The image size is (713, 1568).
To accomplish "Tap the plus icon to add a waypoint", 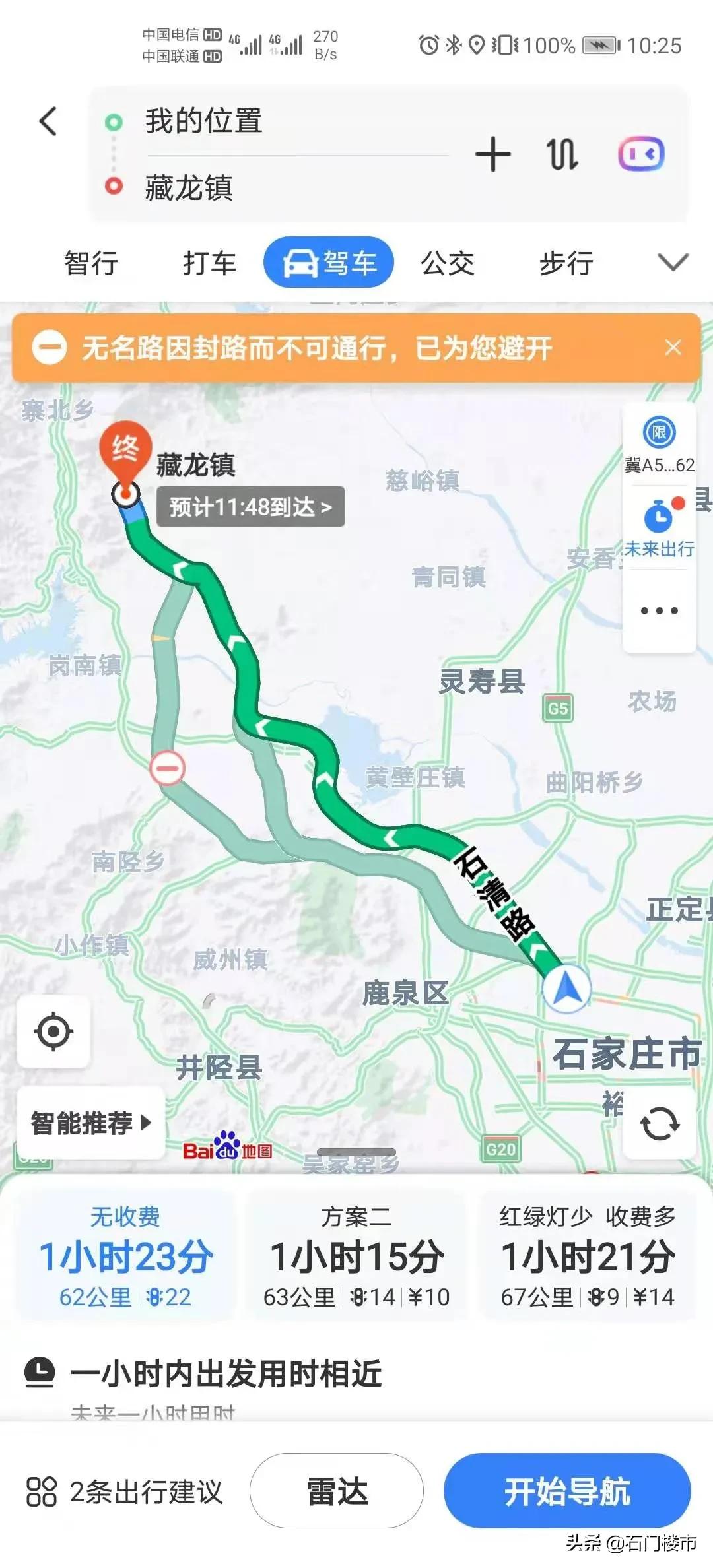I will click(493, 153).
